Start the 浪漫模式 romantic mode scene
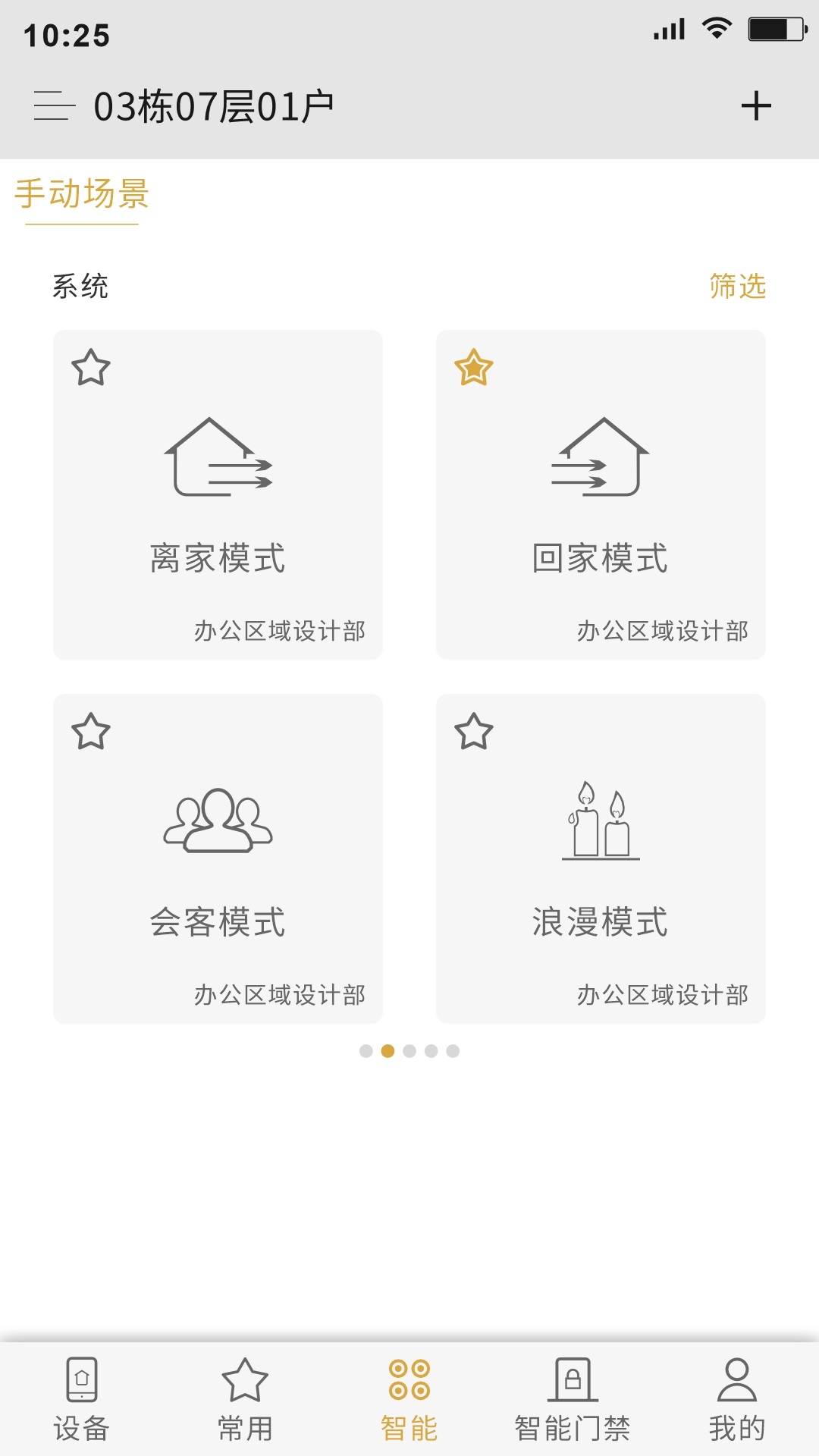 (x=601, y=857)
